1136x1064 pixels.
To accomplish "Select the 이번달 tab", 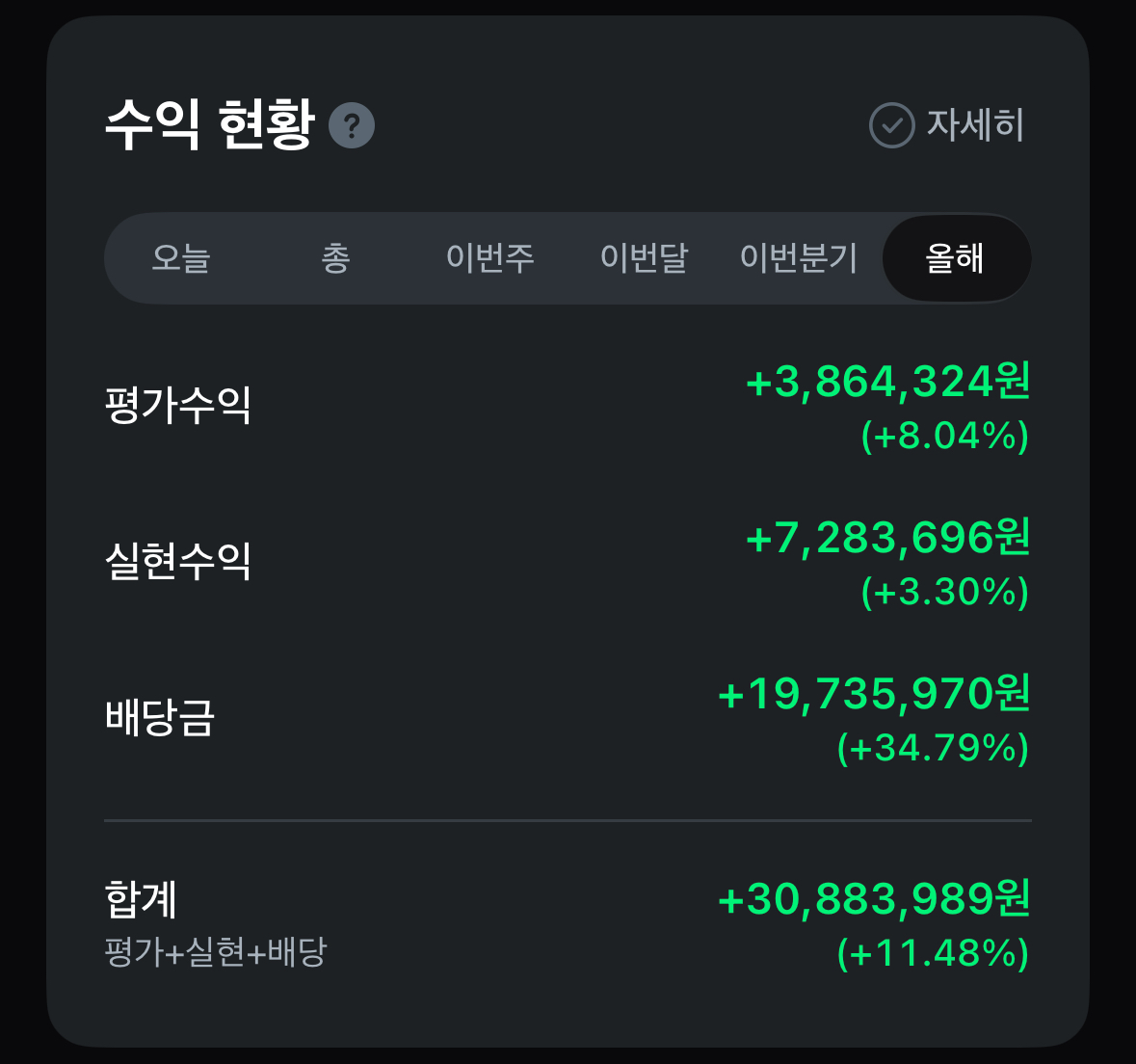I will [644, 258].
